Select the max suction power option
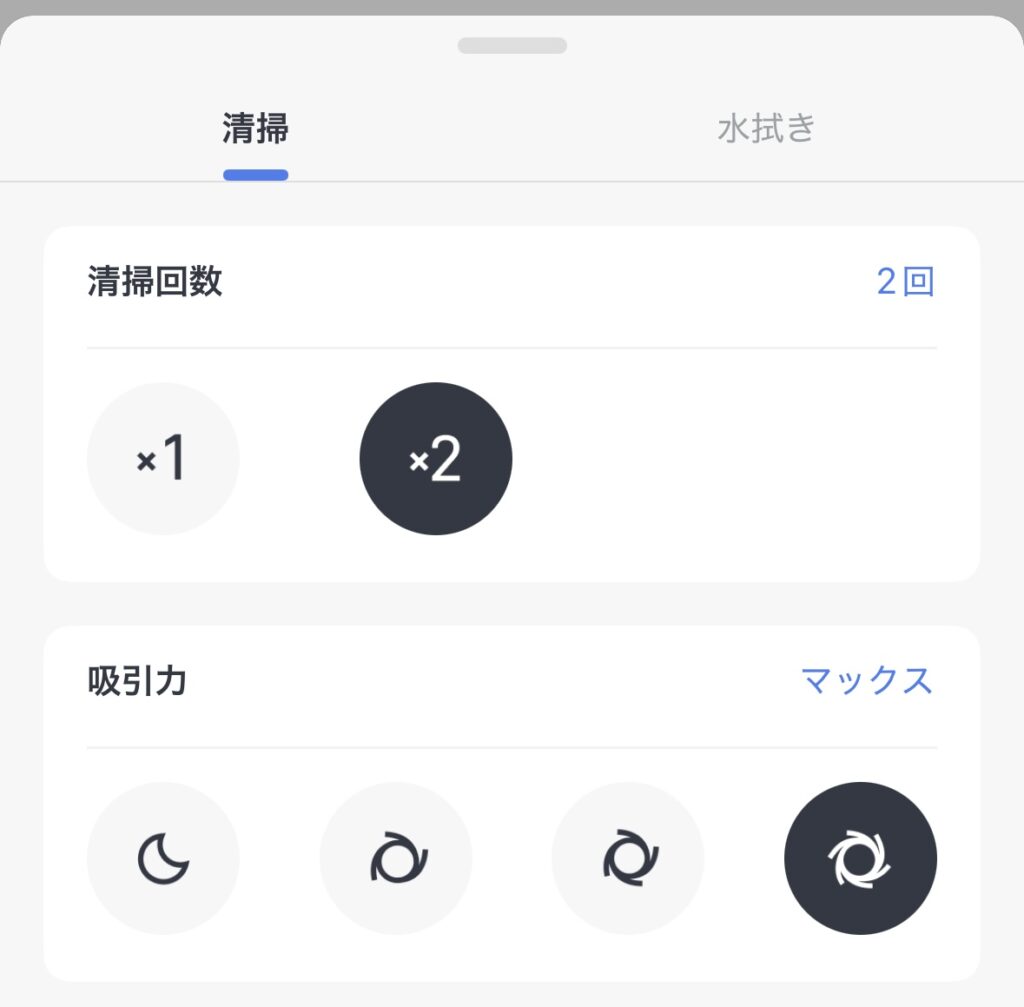 [860, 858]
